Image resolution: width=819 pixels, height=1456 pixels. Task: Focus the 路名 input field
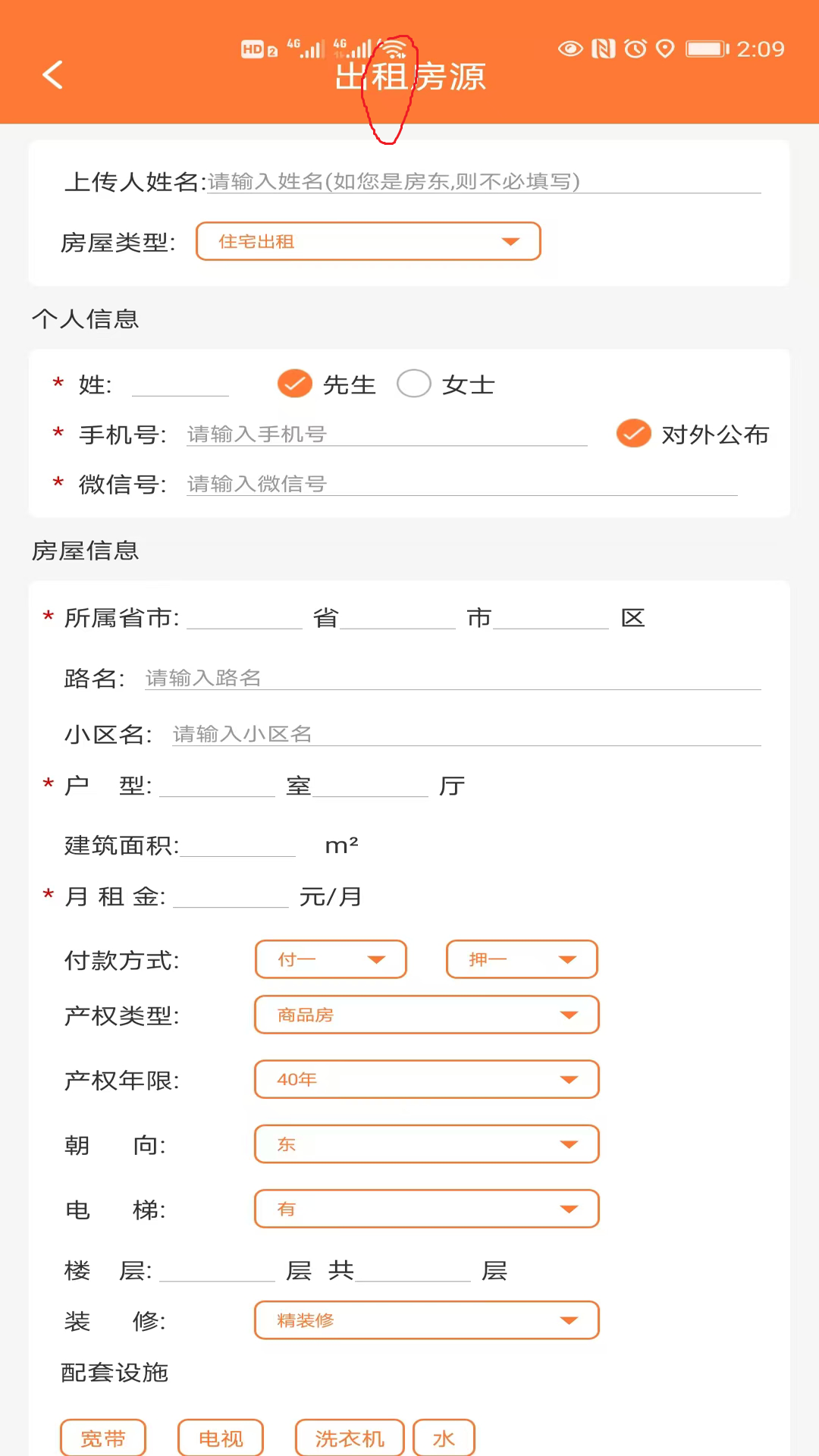pyautogui.click(x=452, y=678)
